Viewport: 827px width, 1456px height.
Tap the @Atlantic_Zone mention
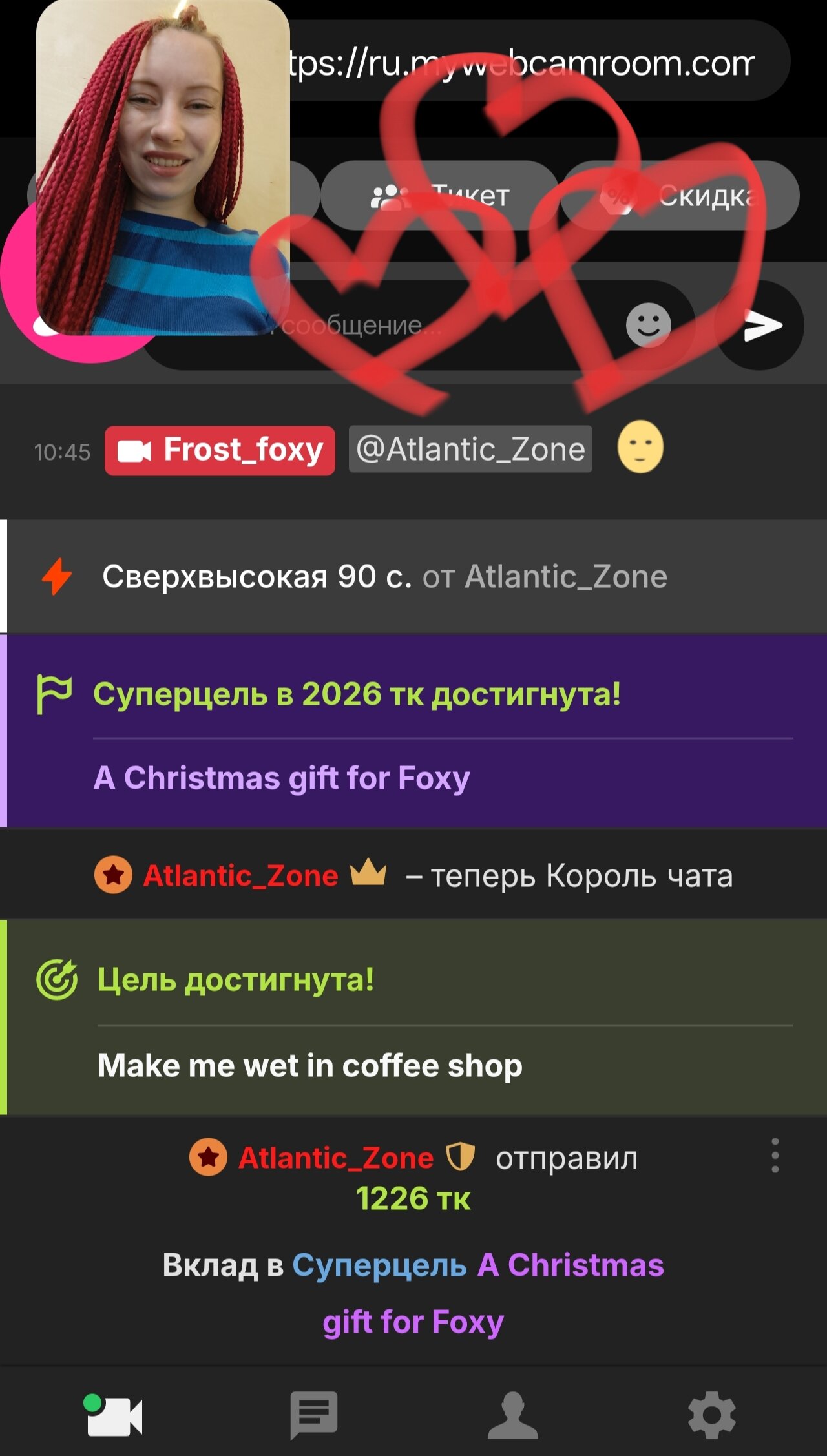470,449
